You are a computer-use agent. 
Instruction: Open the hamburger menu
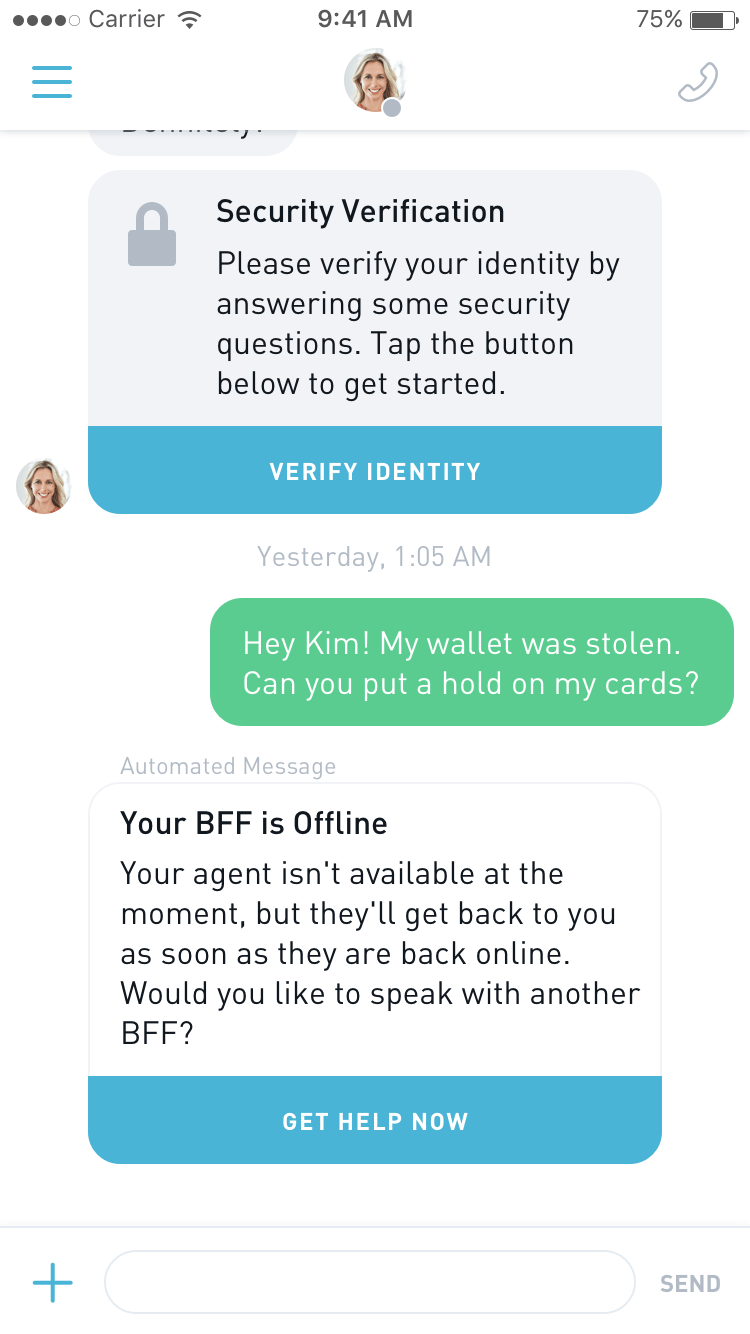click(52, 82)
